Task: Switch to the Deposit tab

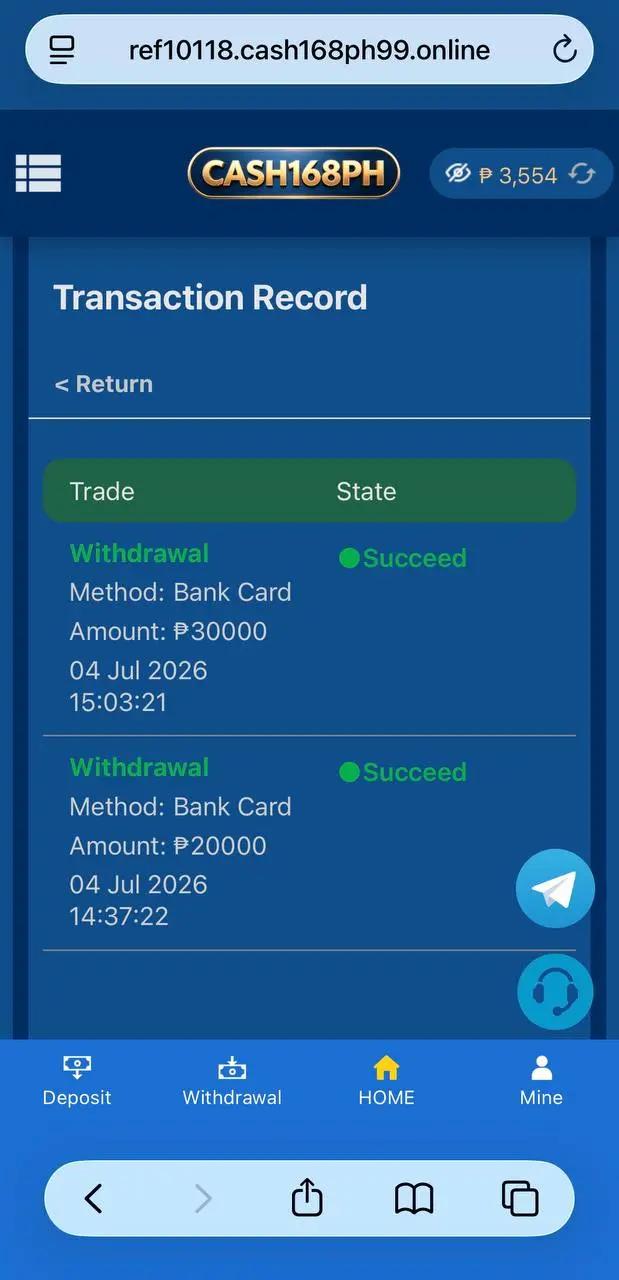Action: click(77, 1082)
